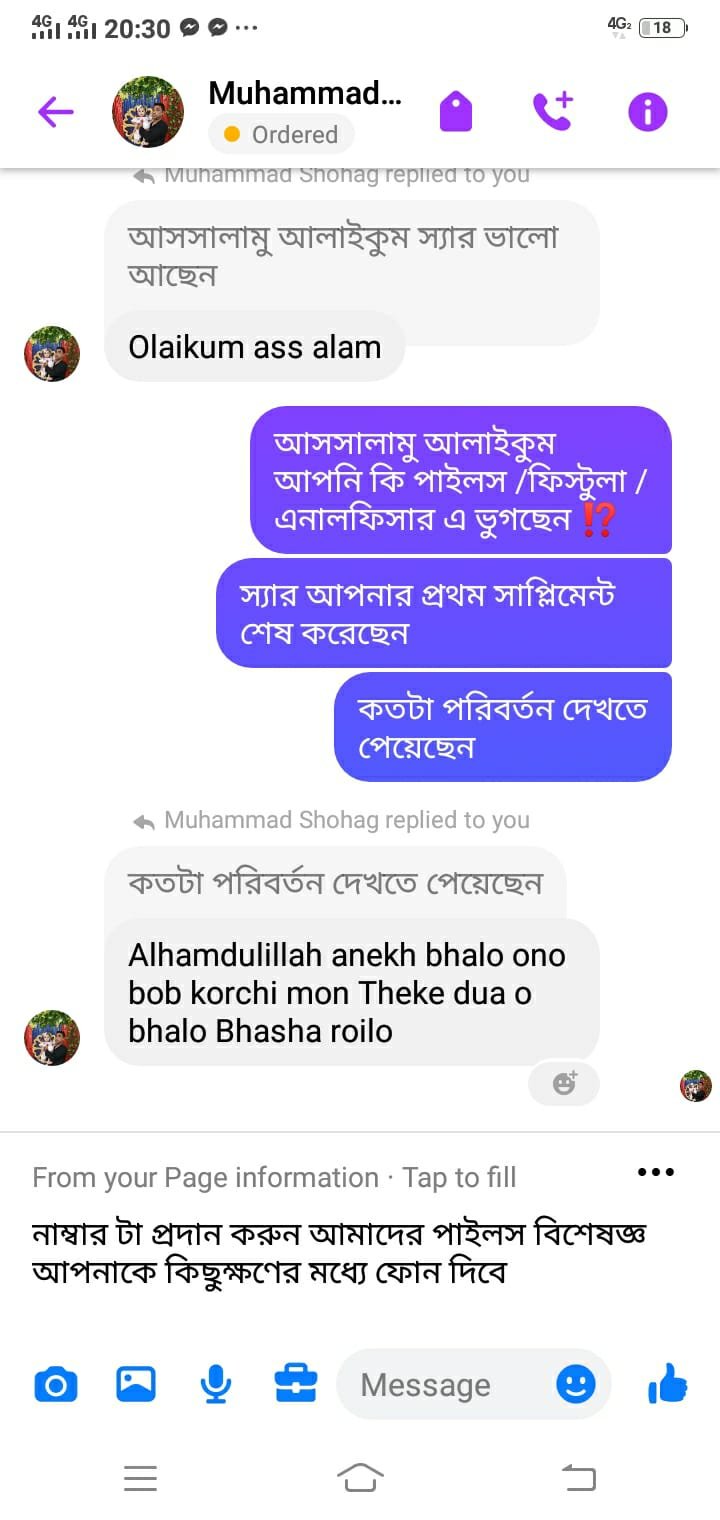Viewport: 720px width, 1520px height.
Task: Open the Ordered label chip
Action: (281, 134)
